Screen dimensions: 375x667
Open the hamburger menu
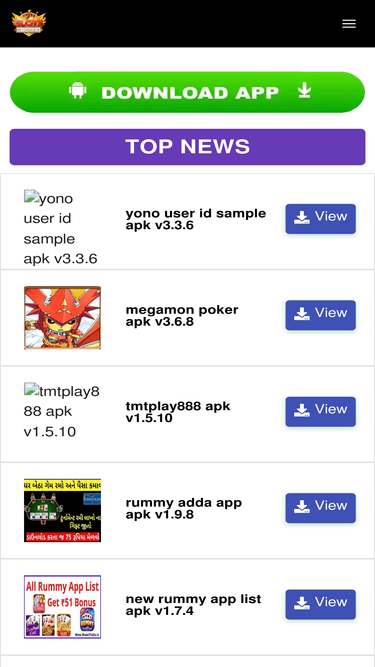pos(349,24)
